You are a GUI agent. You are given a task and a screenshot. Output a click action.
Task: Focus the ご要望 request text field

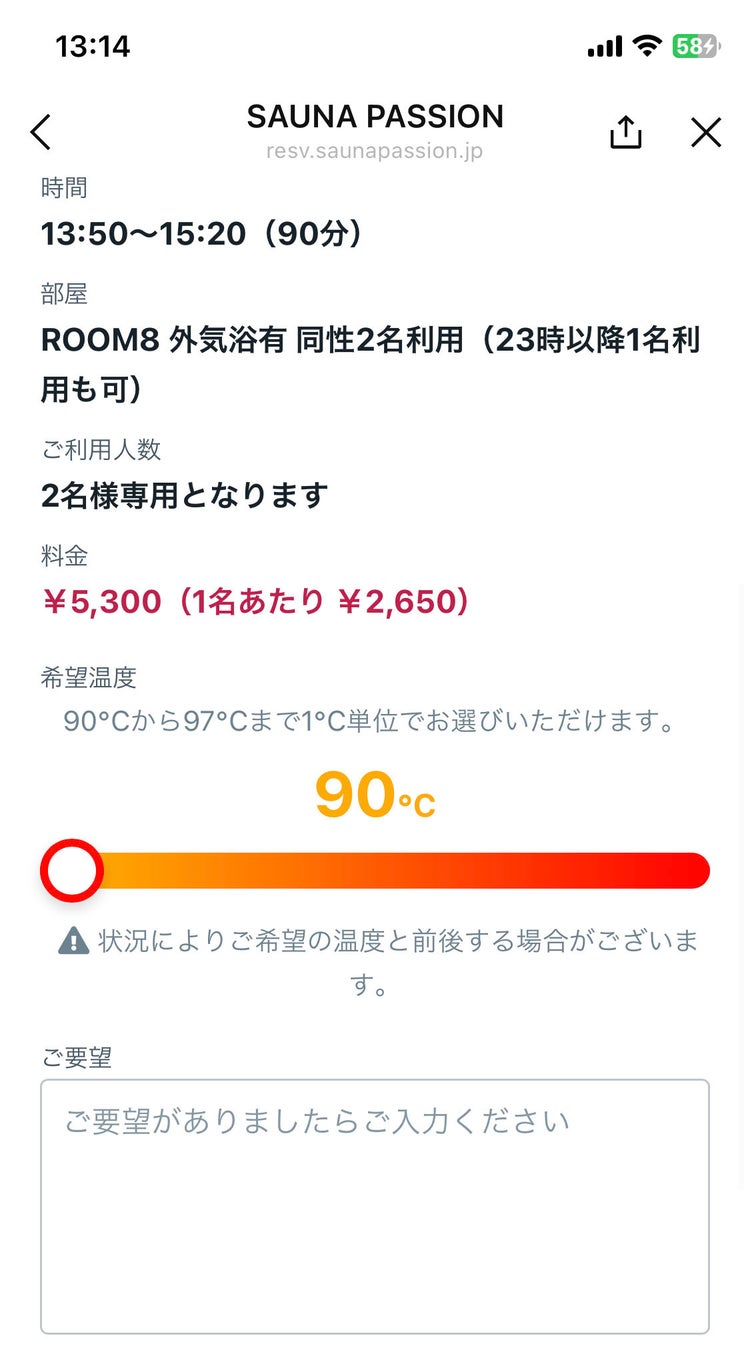(x=375, y=1205)
